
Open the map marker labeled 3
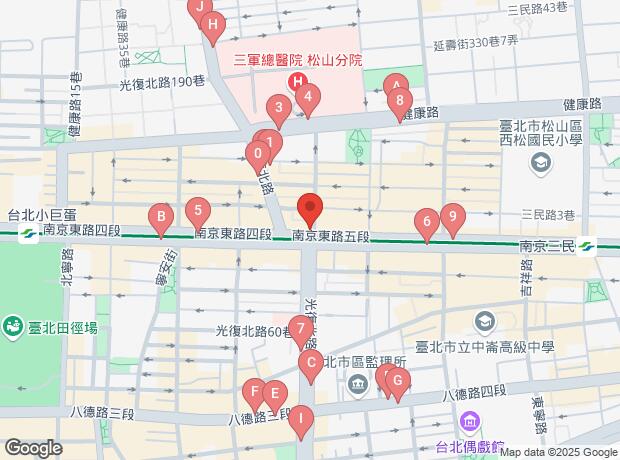(x=280, y=107)
